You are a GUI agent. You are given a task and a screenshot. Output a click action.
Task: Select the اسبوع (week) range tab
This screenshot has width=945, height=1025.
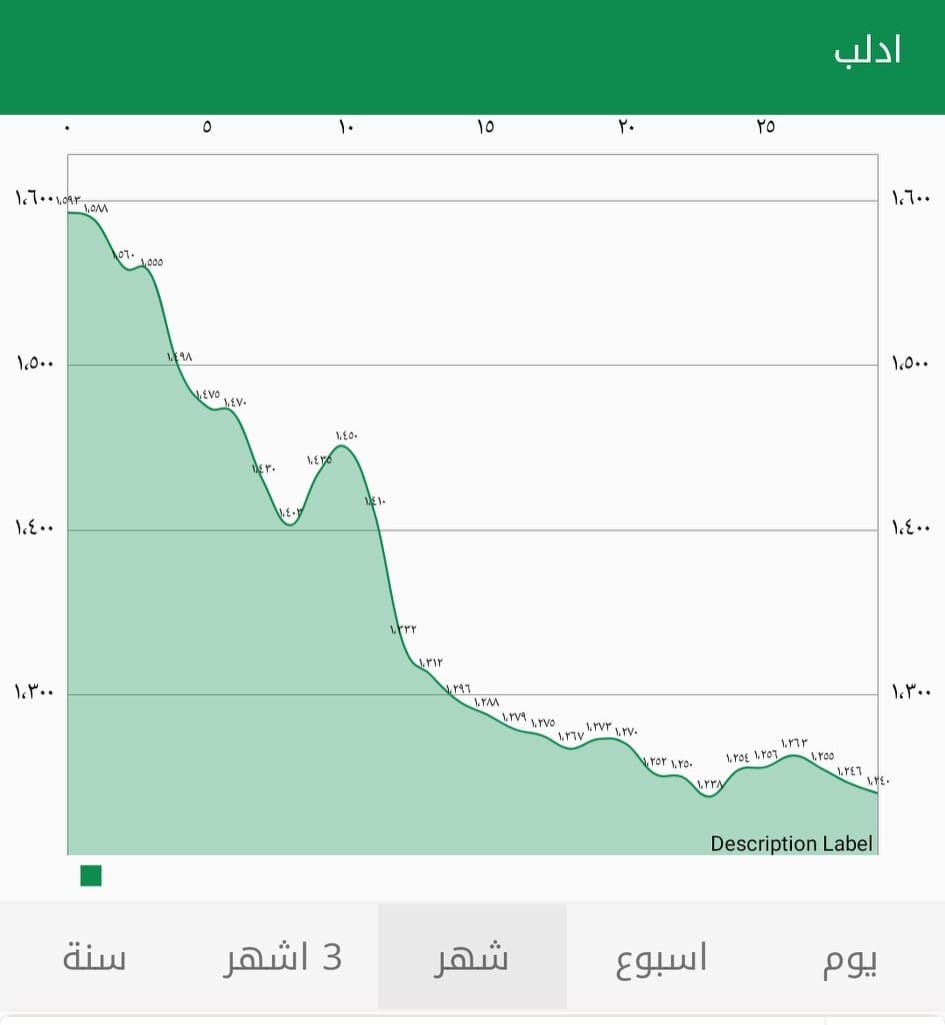(x=661, y=957)
